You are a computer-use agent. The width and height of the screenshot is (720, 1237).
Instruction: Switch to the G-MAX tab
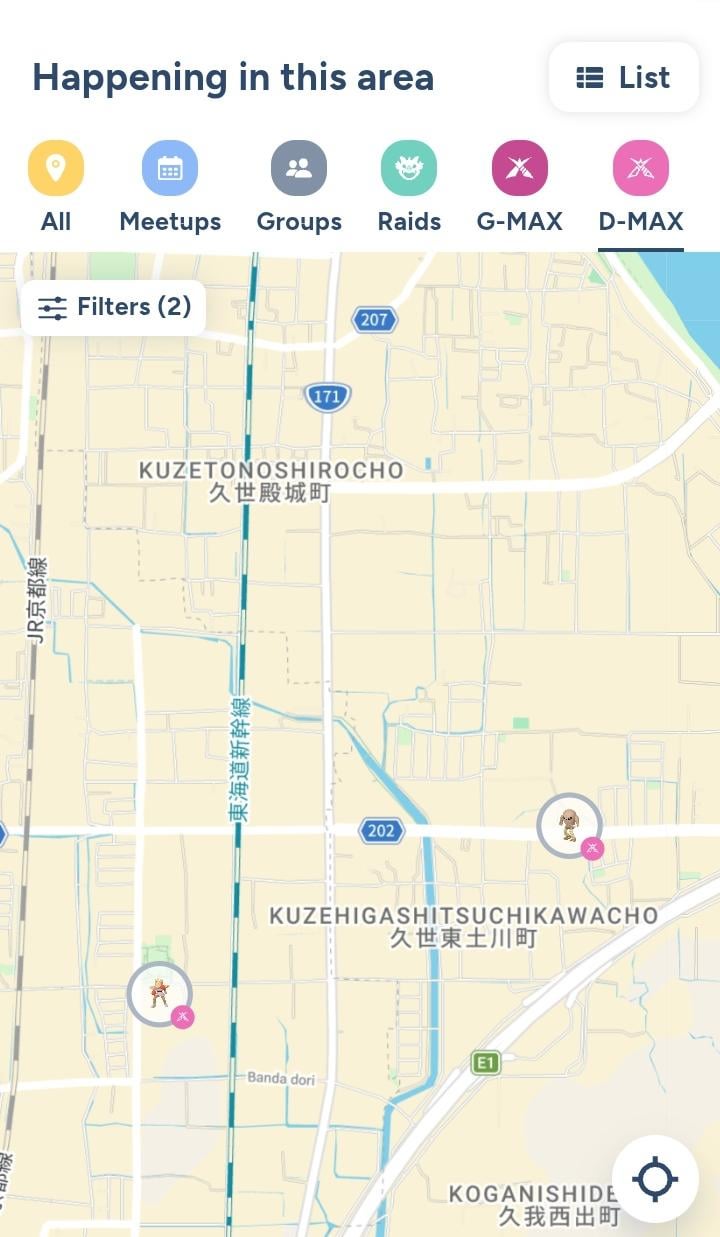pos(519,187)
